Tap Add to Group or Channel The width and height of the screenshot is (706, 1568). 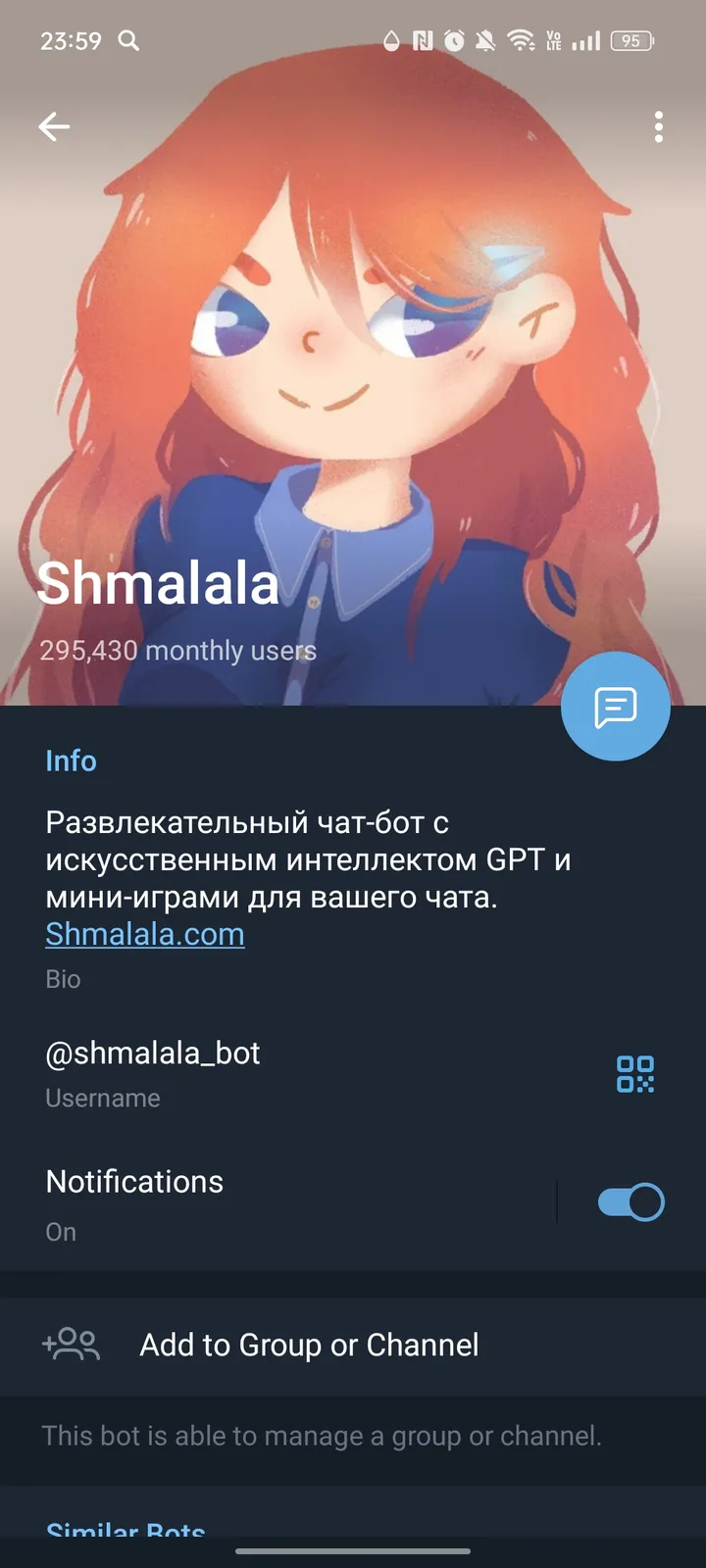309,1345
